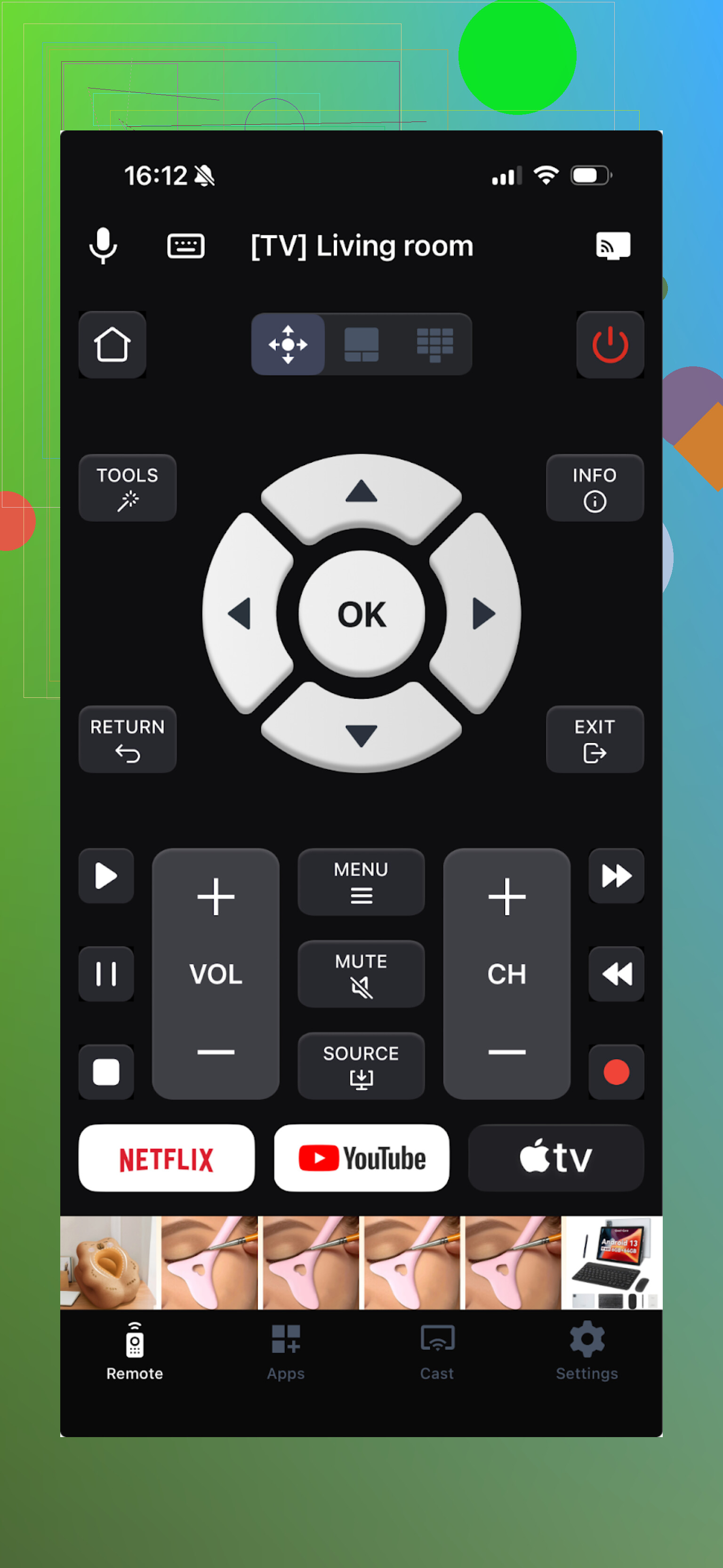This screenshot has height=1568, width=723.
Task: Launch Netflix
Action: coord(166,1158)
